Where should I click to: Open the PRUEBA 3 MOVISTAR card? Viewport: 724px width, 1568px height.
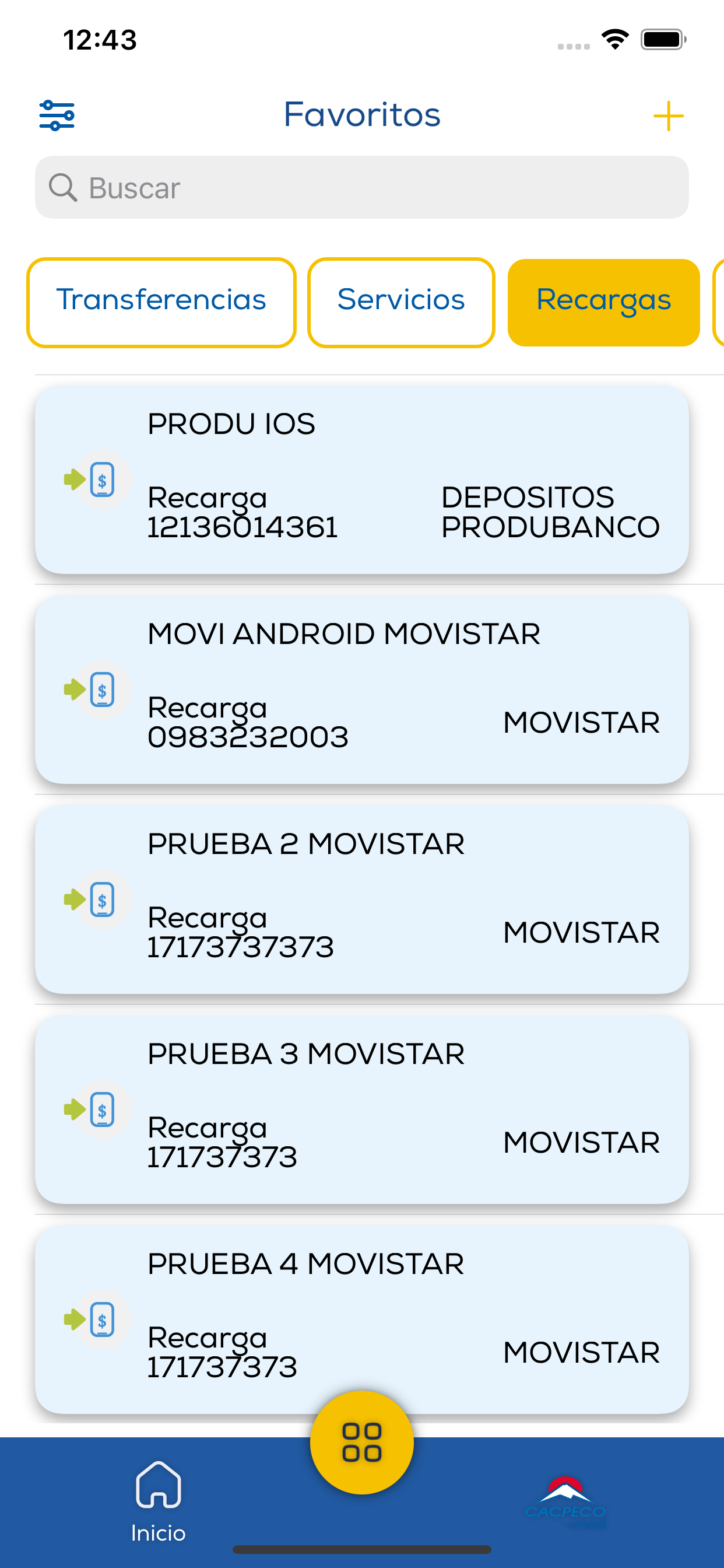click(x=362, y=1109)
